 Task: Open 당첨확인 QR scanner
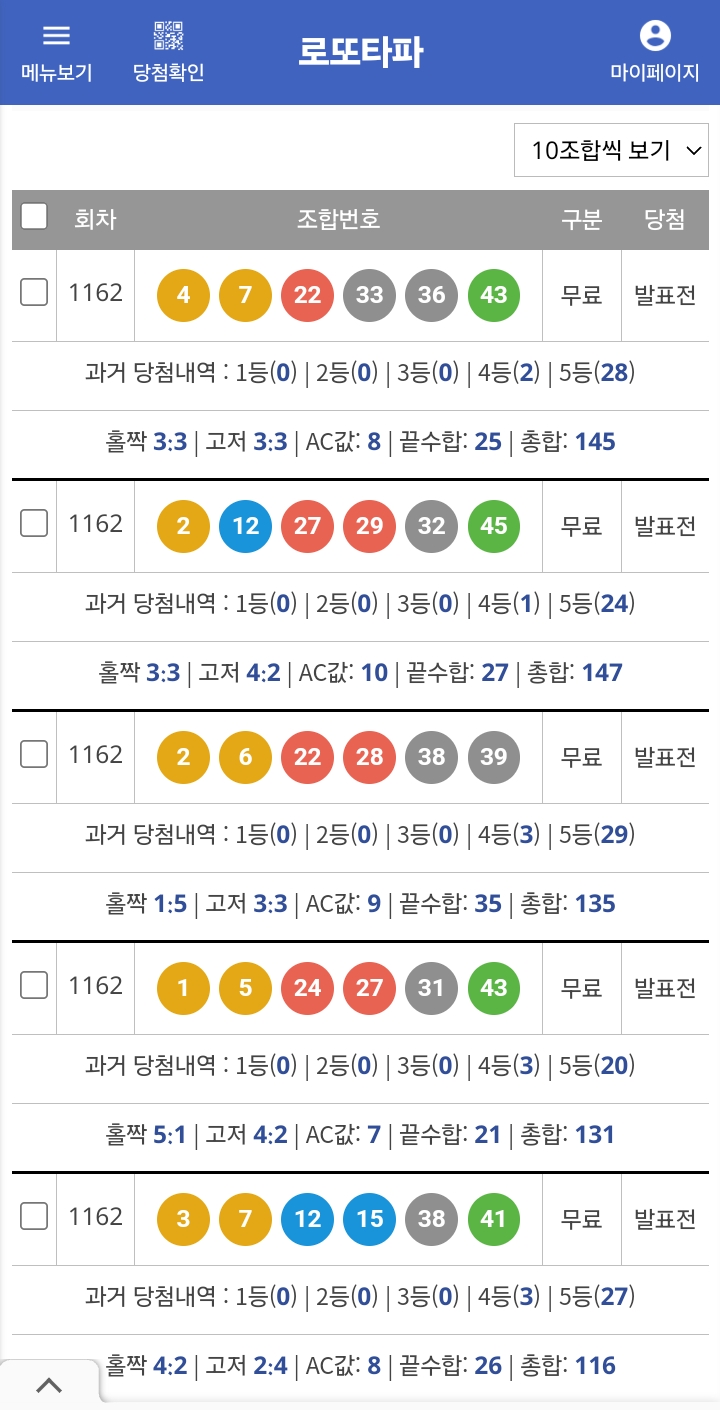coord(169,53)
